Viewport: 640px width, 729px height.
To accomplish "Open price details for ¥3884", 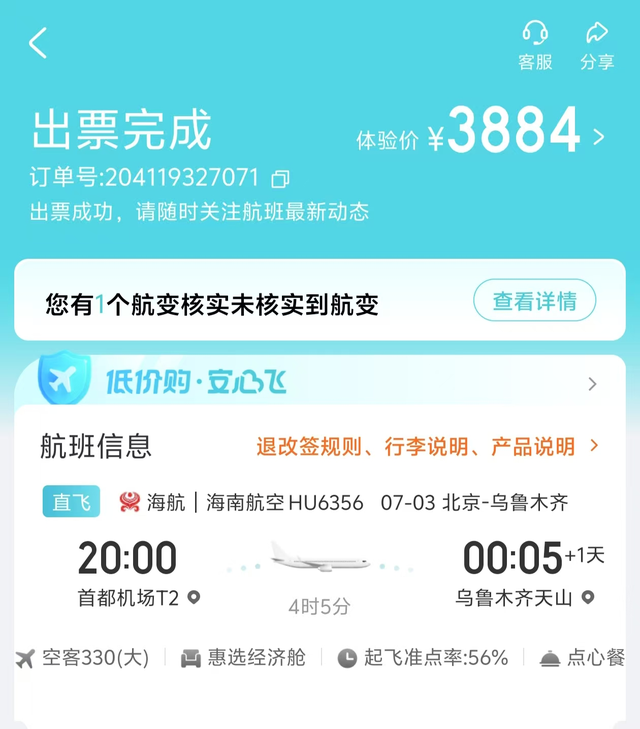I will [x=480, y=130].
